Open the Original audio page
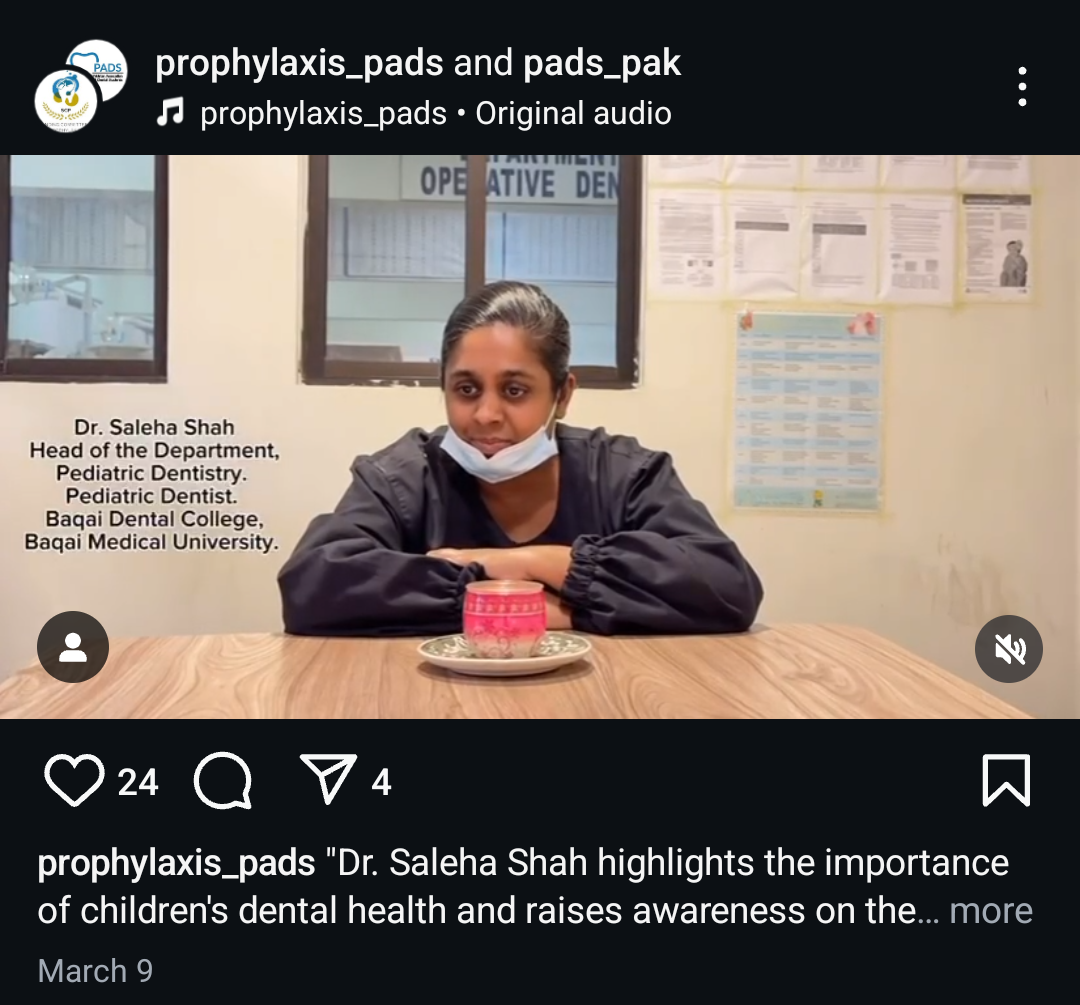The image size is (1080, 1005). (573, 114)
